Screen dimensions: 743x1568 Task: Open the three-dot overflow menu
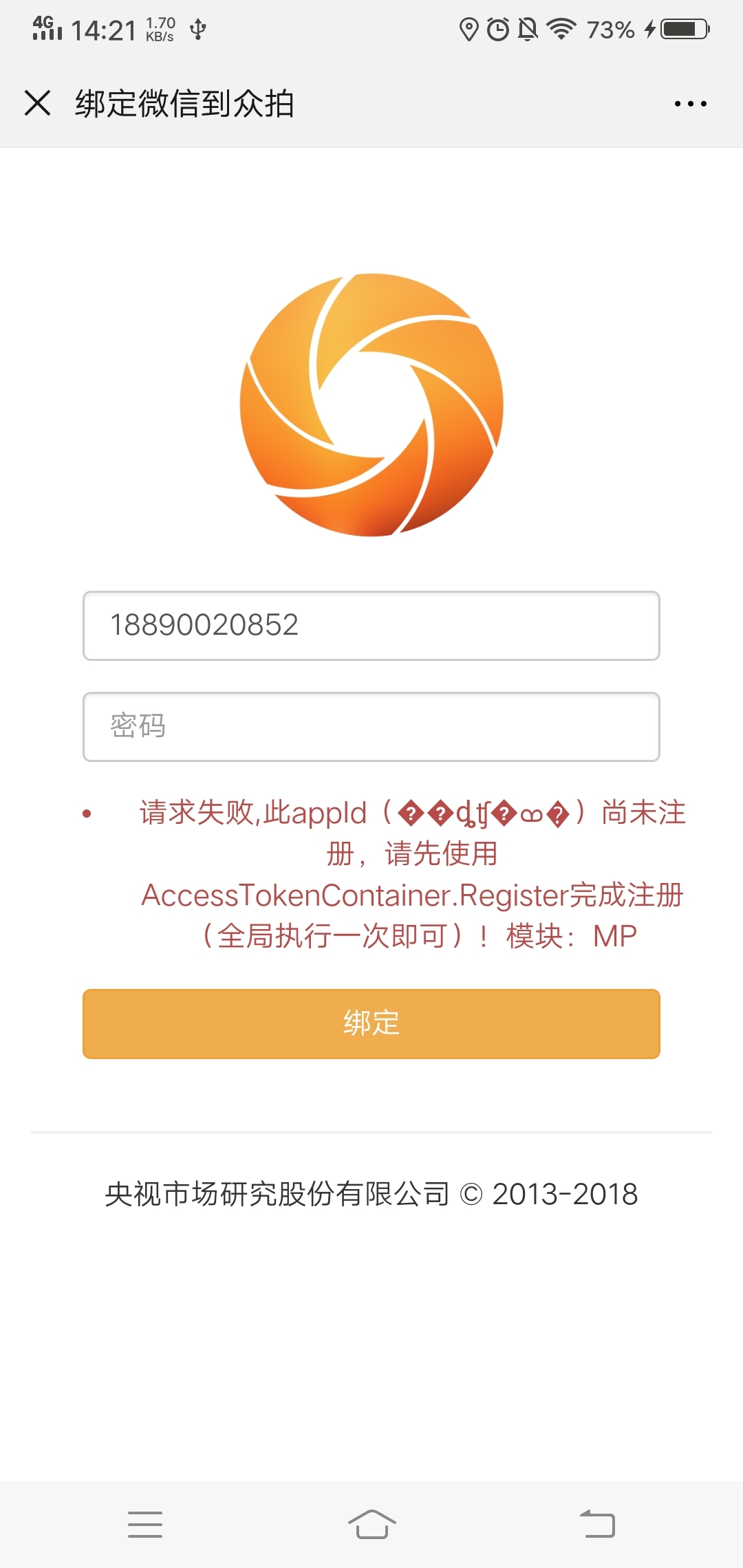click(690, 104)
